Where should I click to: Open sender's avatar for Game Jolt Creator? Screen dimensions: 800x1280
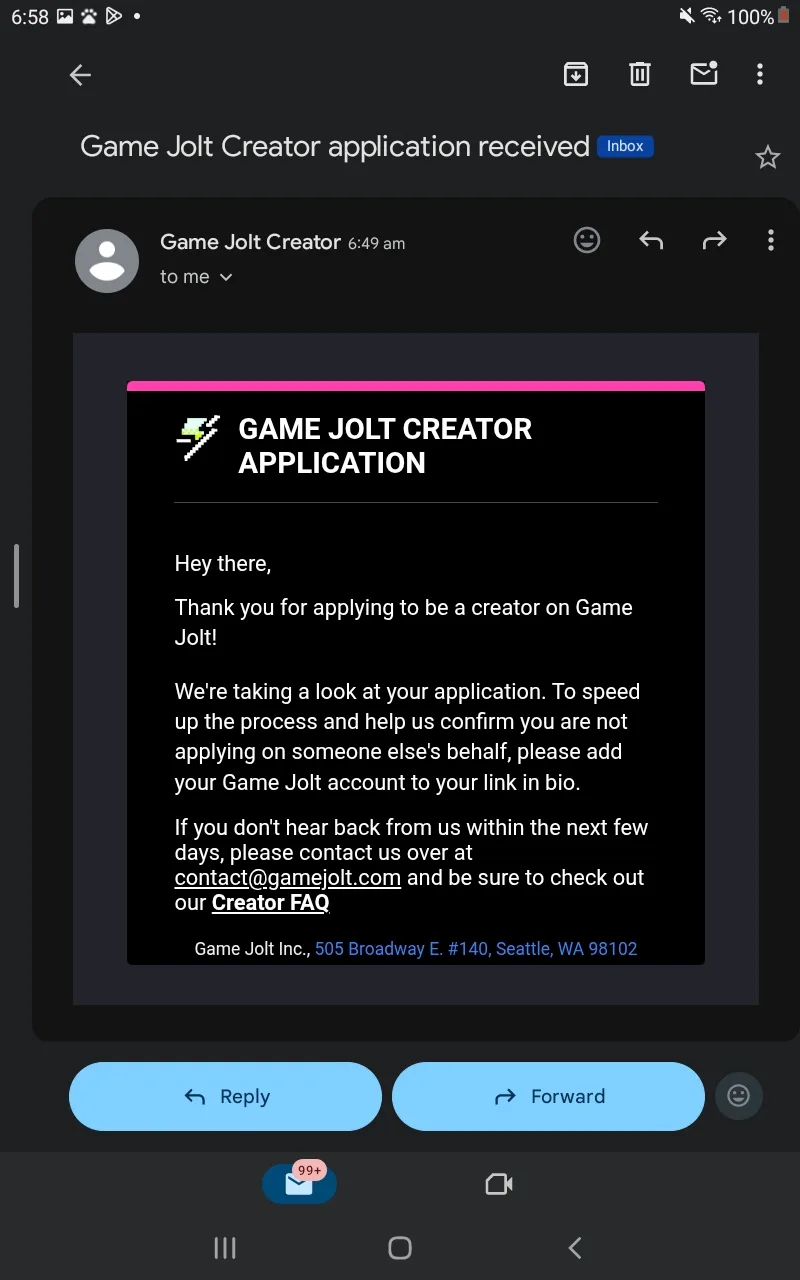click(x=107, y=261)
